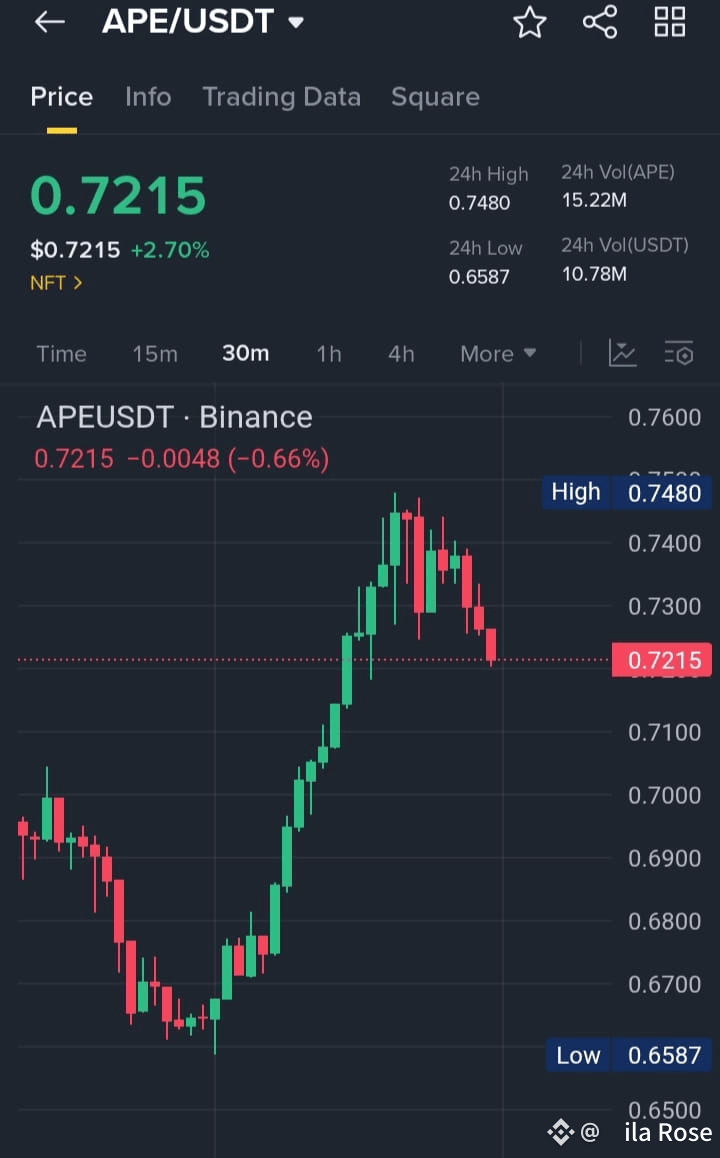Open the chart type selector icon
The image size is (720, 1158).
coord(622,353)
